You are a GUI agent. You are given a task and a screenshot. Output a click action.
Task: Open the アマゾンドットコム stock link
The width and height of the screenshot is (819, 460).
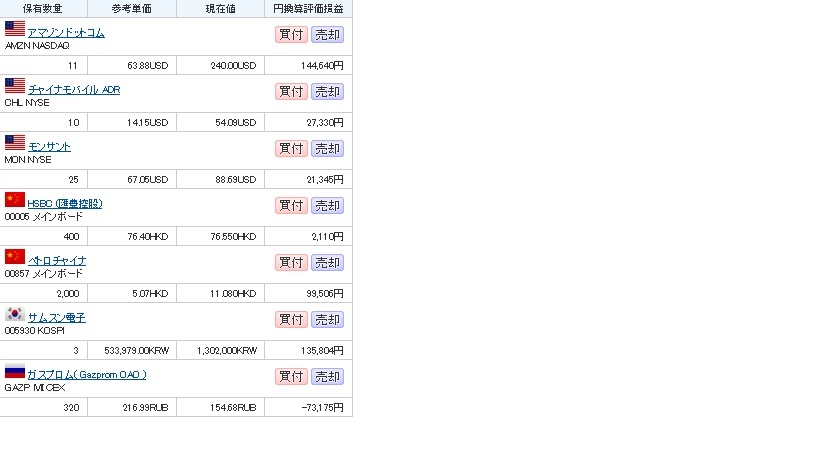pos(66,33)
